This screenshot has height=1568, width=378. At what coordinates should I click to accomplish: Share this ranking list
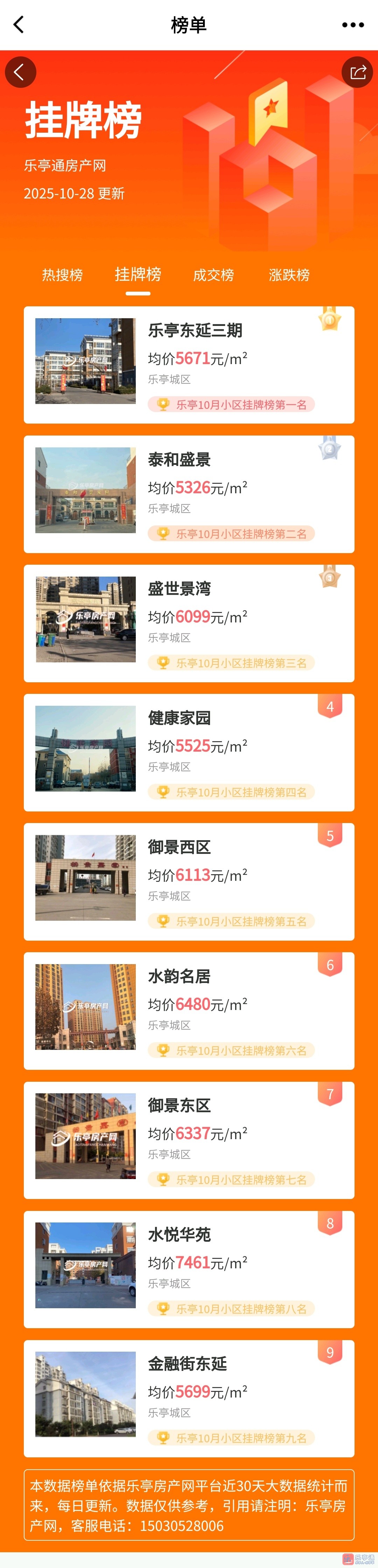[357, 72]
